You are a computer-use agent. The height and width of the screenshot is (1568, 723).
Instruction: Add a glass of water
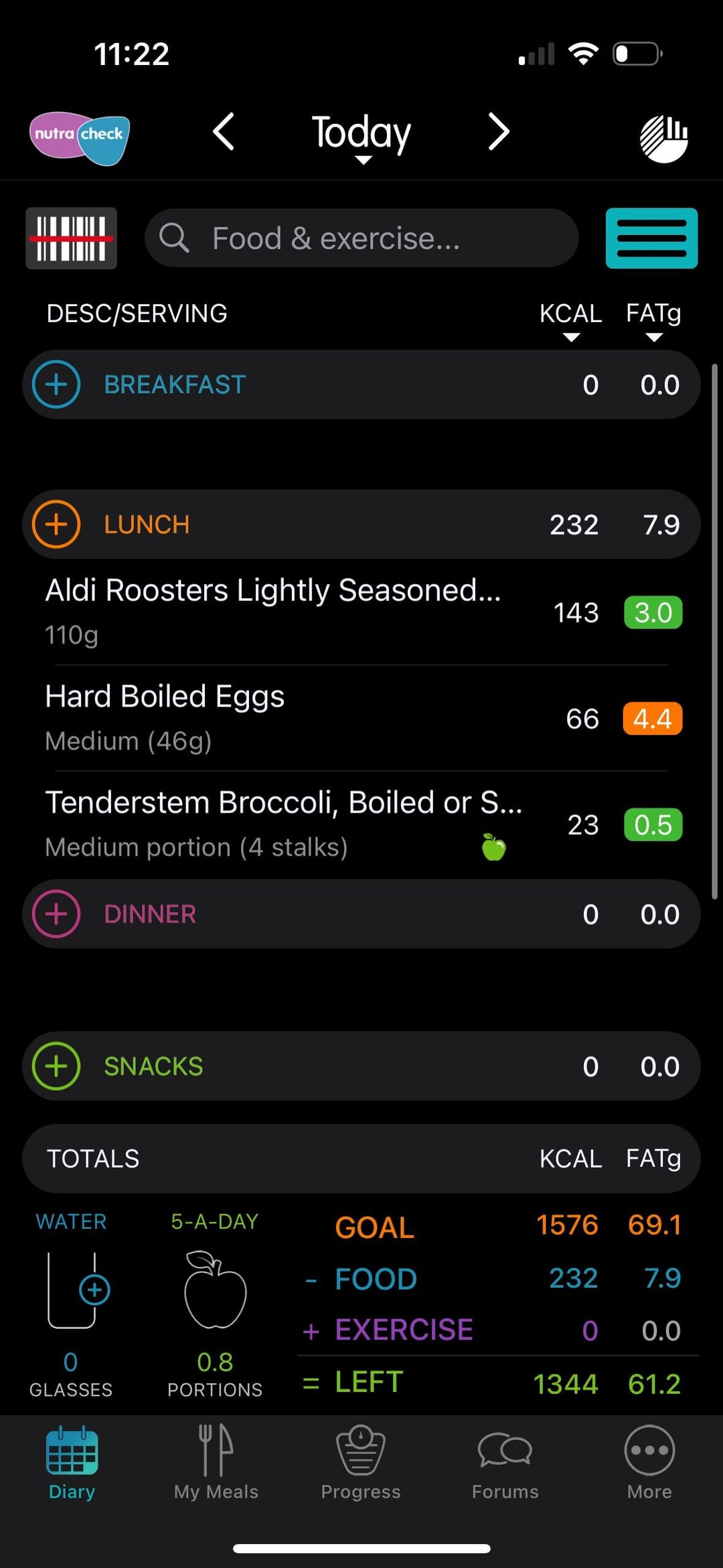coord(94,1290)
